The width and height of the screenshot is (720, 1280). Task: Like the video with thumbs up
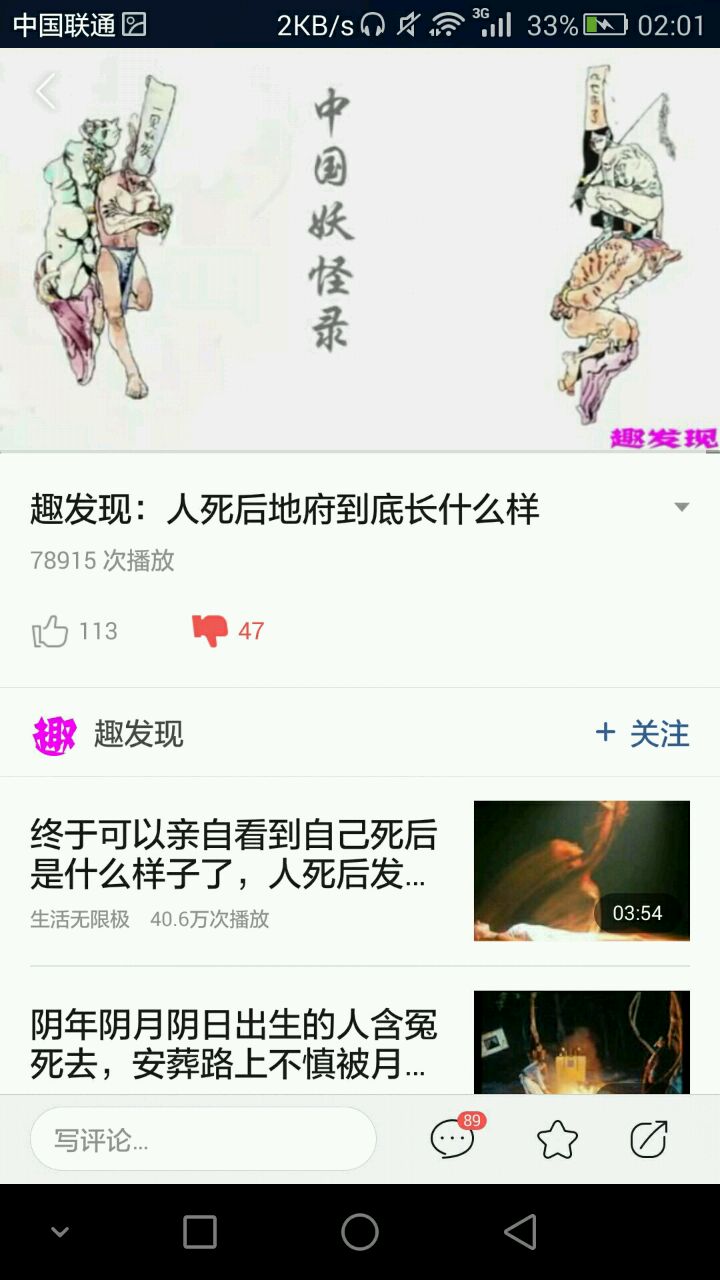point(52,631)
